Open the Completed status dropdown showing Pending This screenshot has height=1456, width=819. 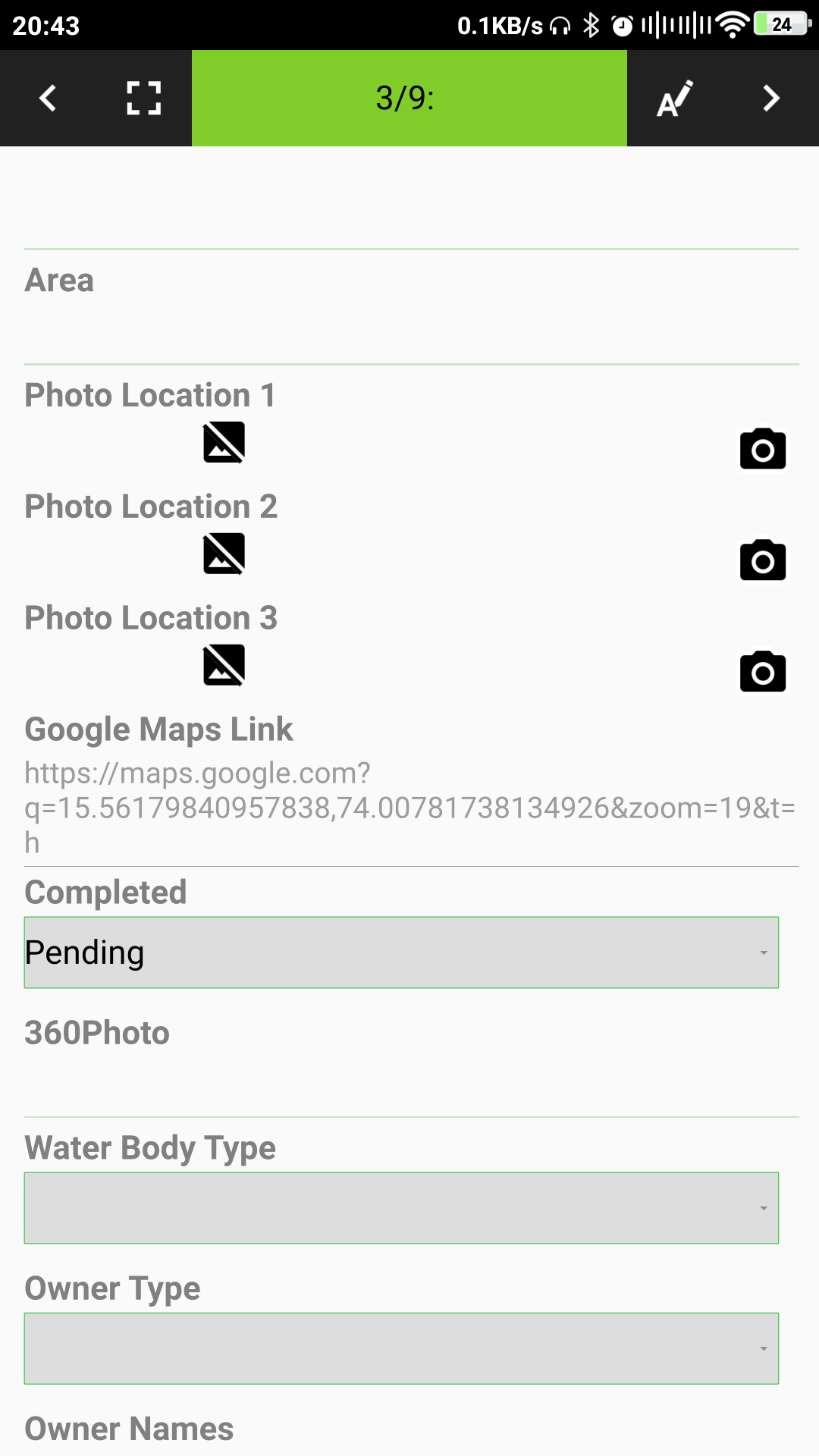(x=402, y=952)
